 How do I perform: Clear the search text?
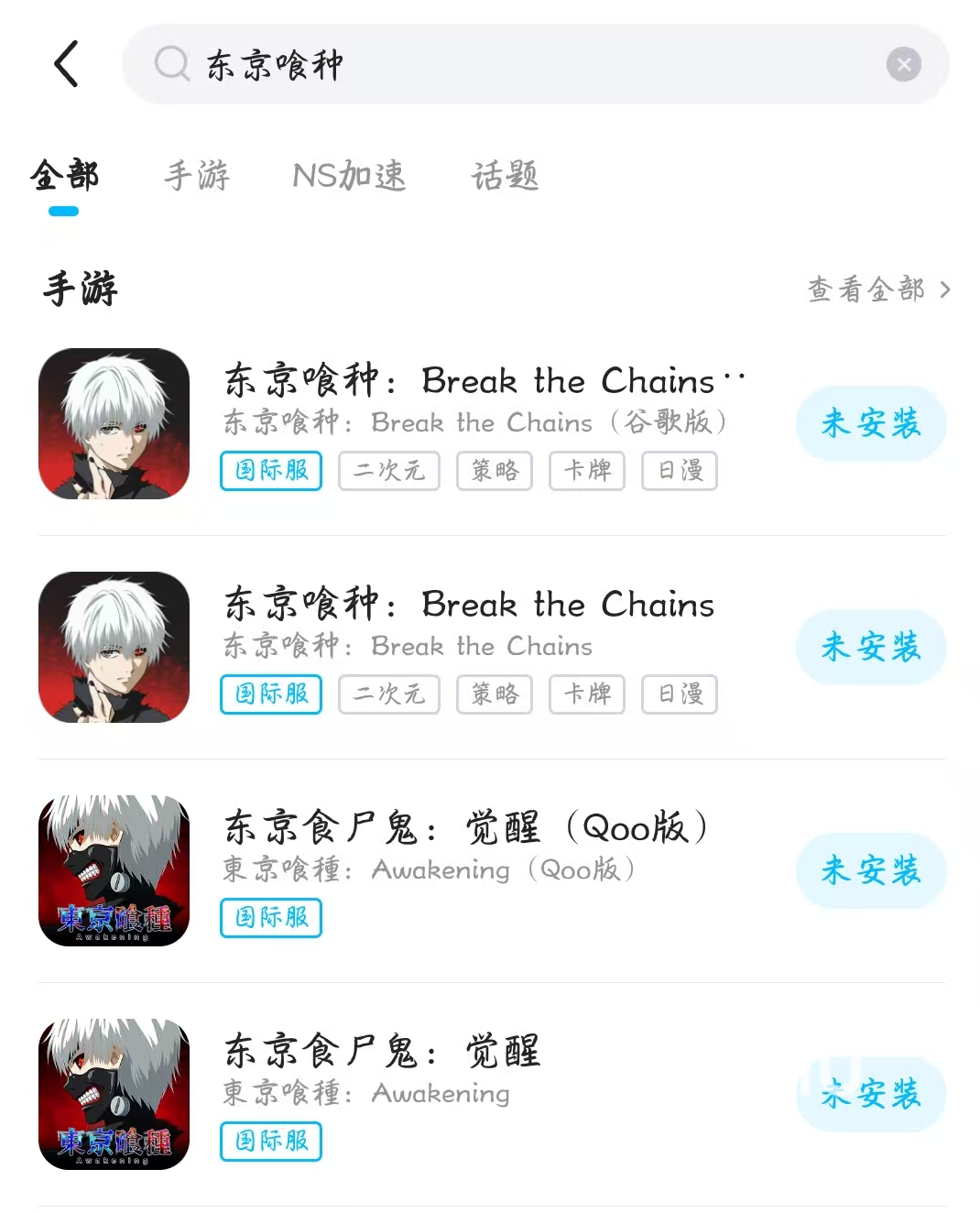point(903,64)
